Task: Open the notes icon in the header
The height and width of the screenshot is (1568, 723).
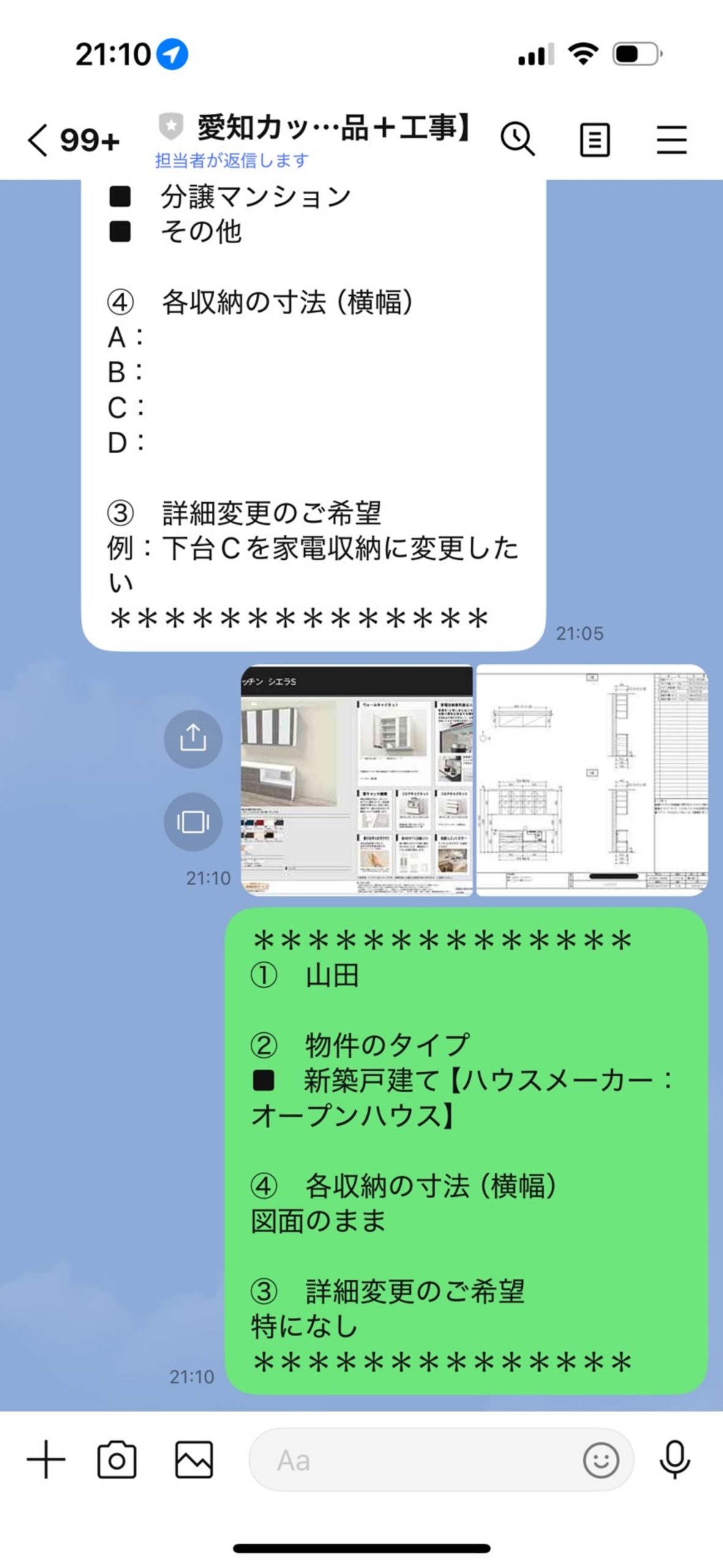Action: 594,140
